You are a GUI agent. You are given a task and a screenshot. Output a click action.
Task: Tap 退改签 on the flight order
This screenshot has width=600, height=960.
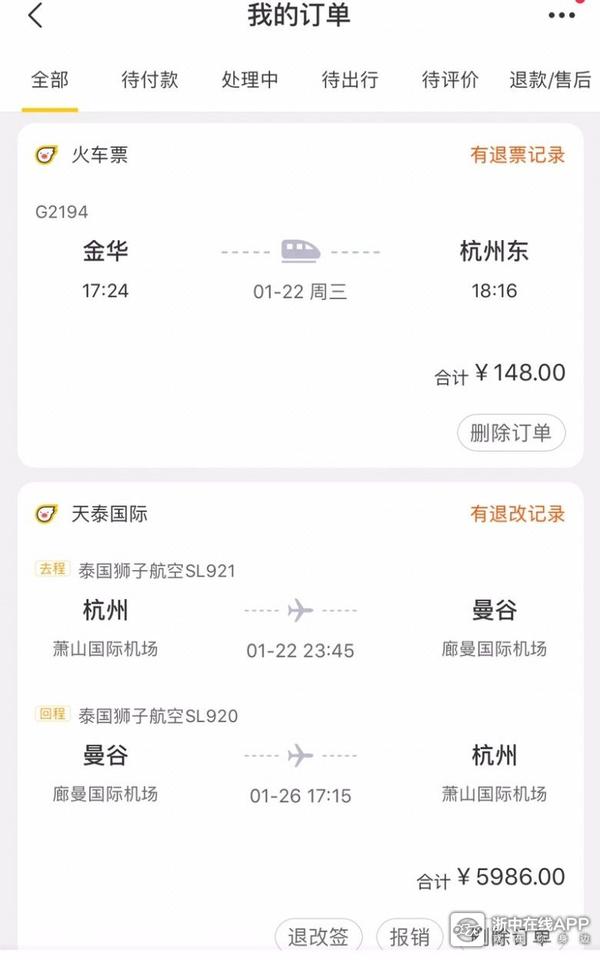point(319,937)
